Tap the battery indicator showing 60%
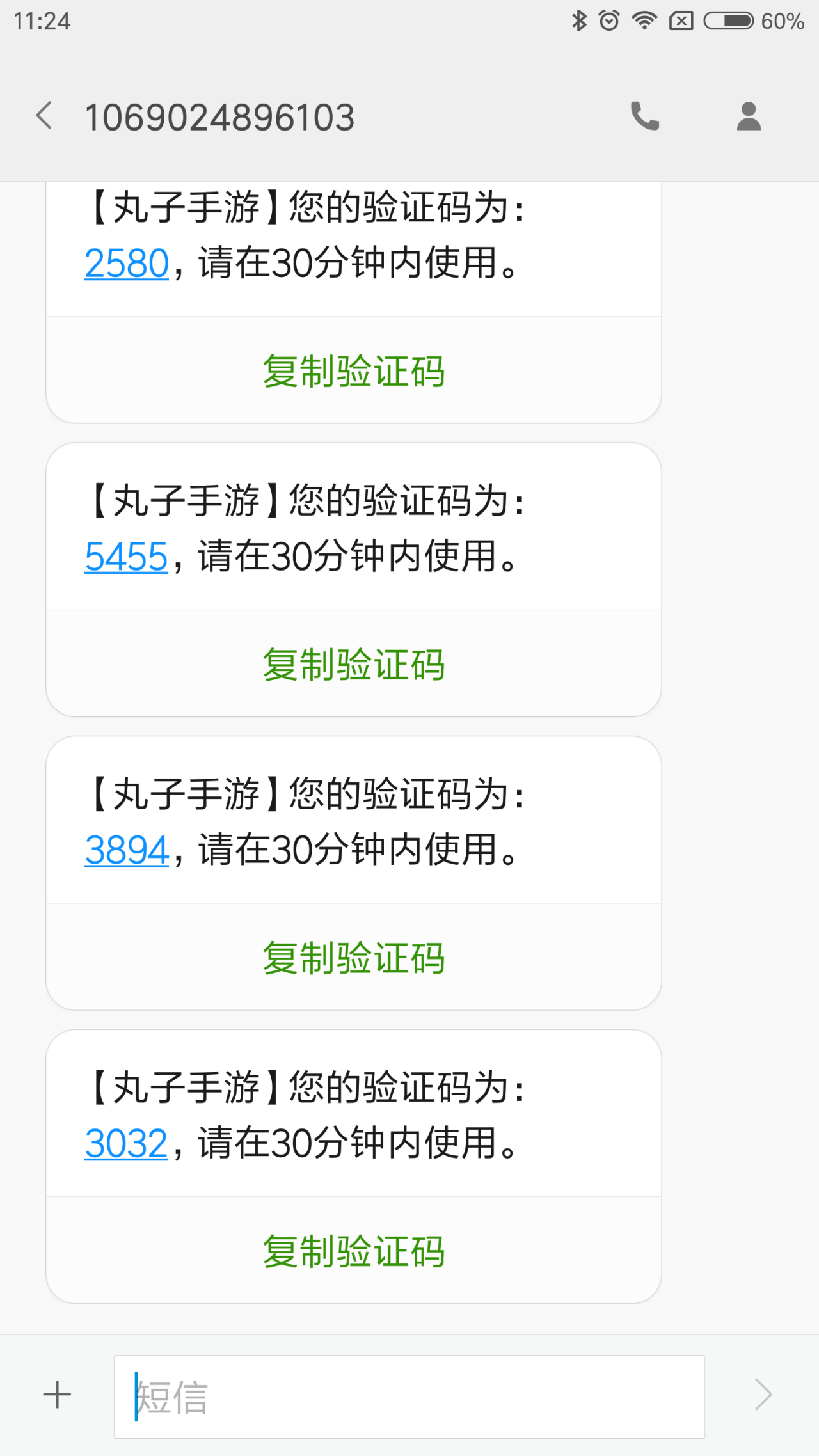 728,20
